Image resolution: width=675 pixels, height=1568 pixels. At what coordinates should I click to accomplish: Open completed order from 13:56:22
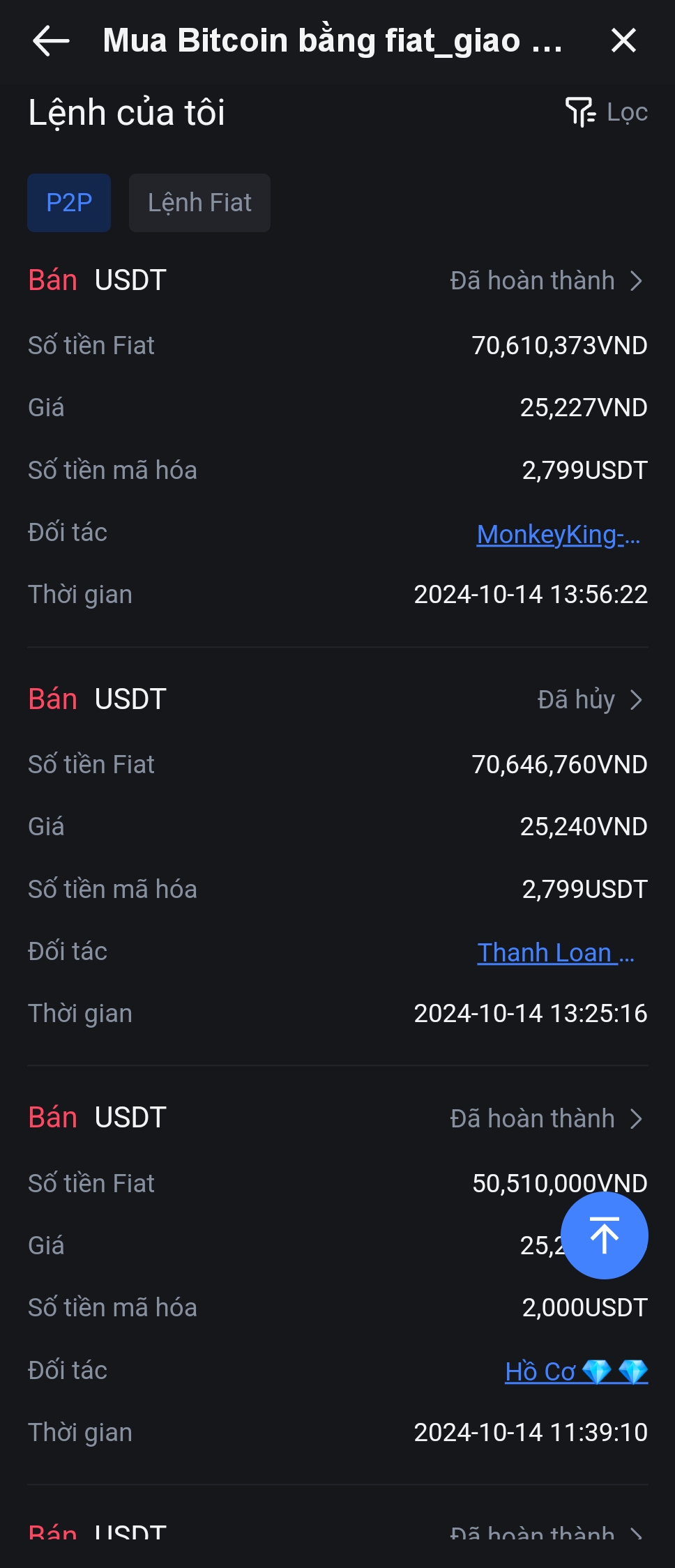(547, 281)
